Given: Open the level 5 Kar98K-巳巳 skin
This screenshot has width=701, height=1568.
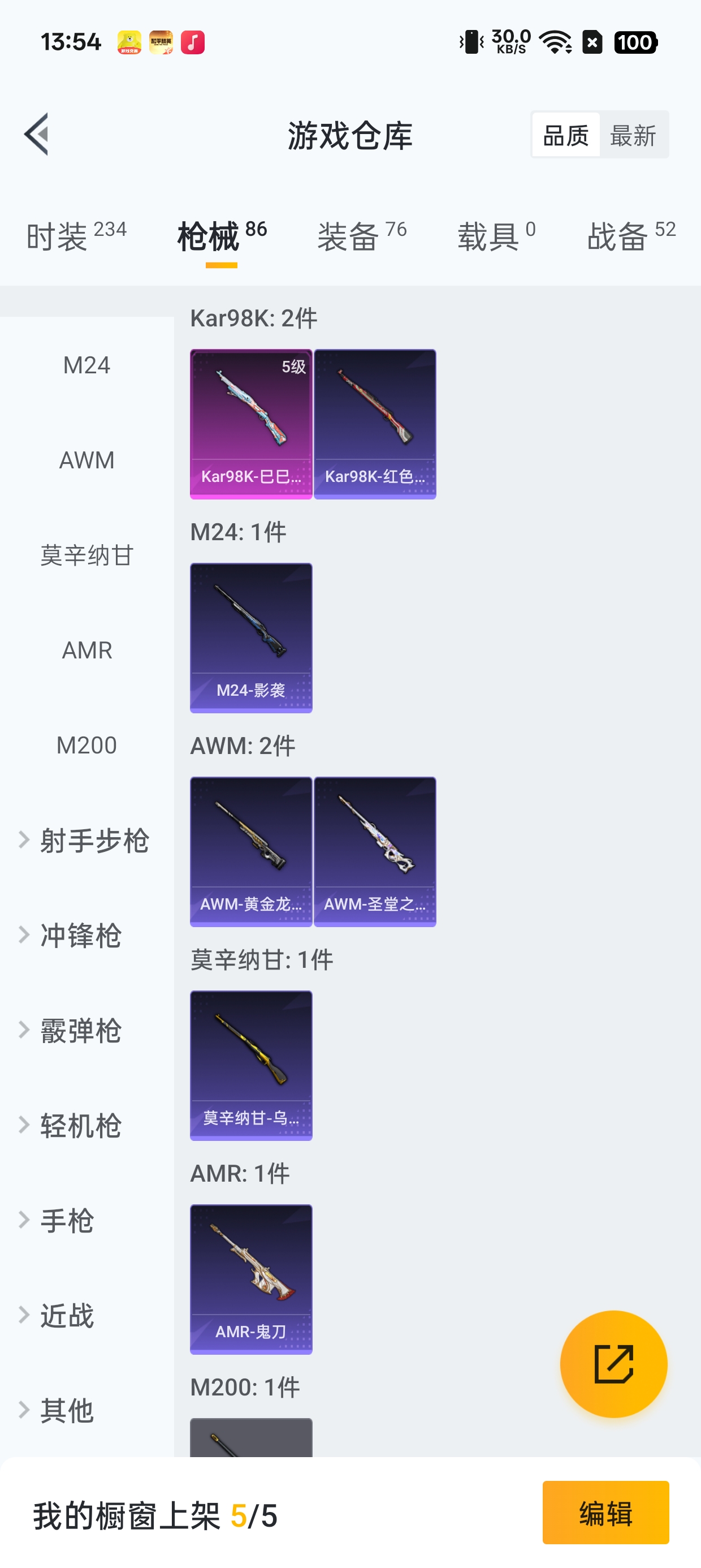Looking at the screenshot, I should coord(252,424).
